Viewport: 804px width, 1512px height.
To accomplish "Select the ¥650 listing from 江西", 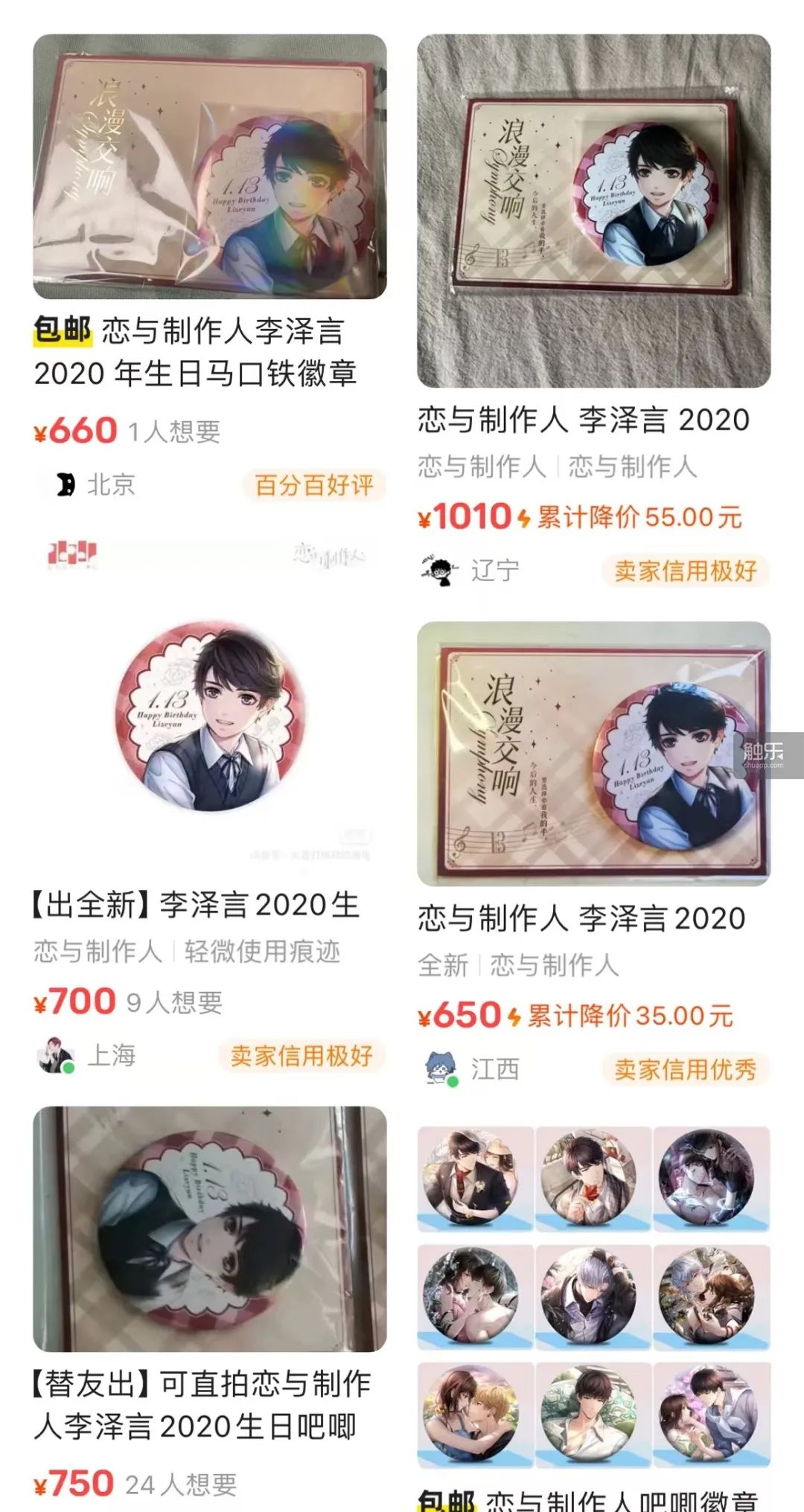I will (593, 753).
